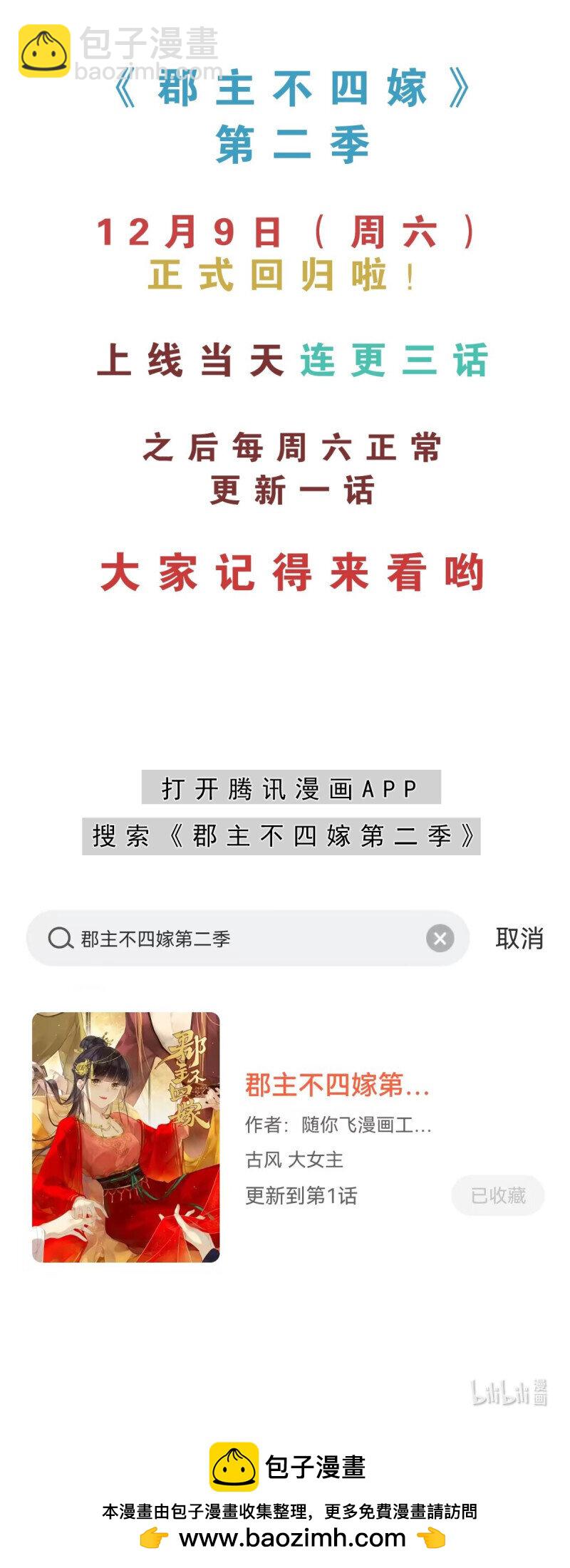Click the clear (X) icon in the search bar
570x1568 pixels.
(x=440, y=939)
